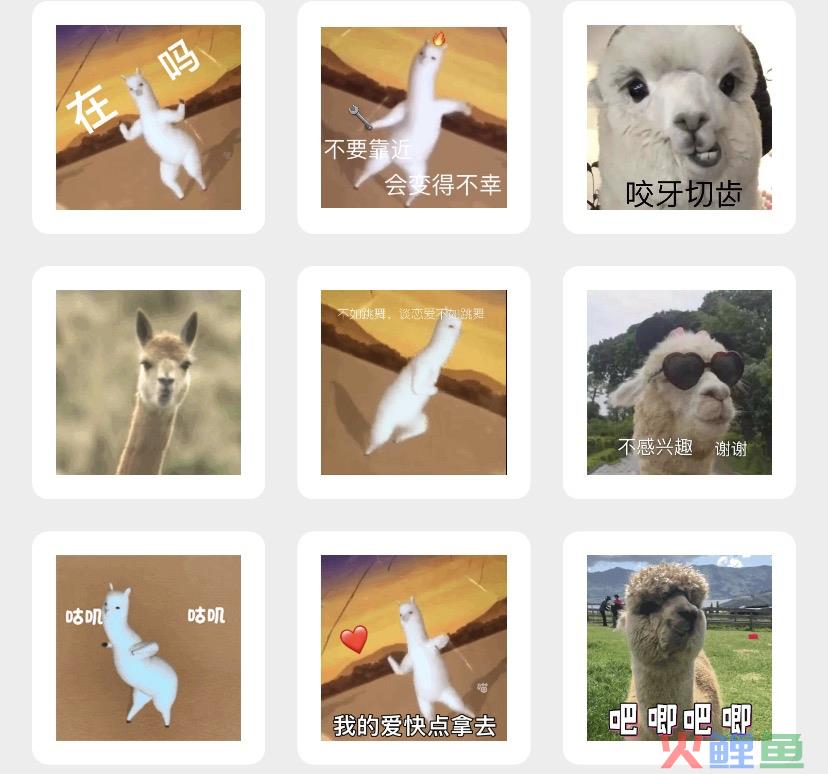Open the '不如跳舞' dancing alpaca sticker
828x774 pixels.
[413, 382]
